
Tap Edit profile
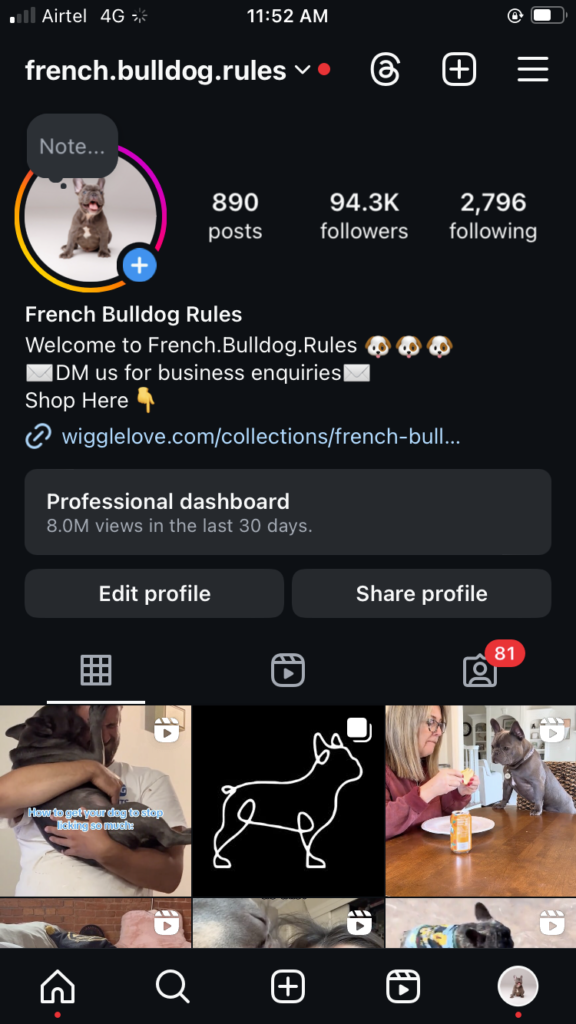click(154, 593)
